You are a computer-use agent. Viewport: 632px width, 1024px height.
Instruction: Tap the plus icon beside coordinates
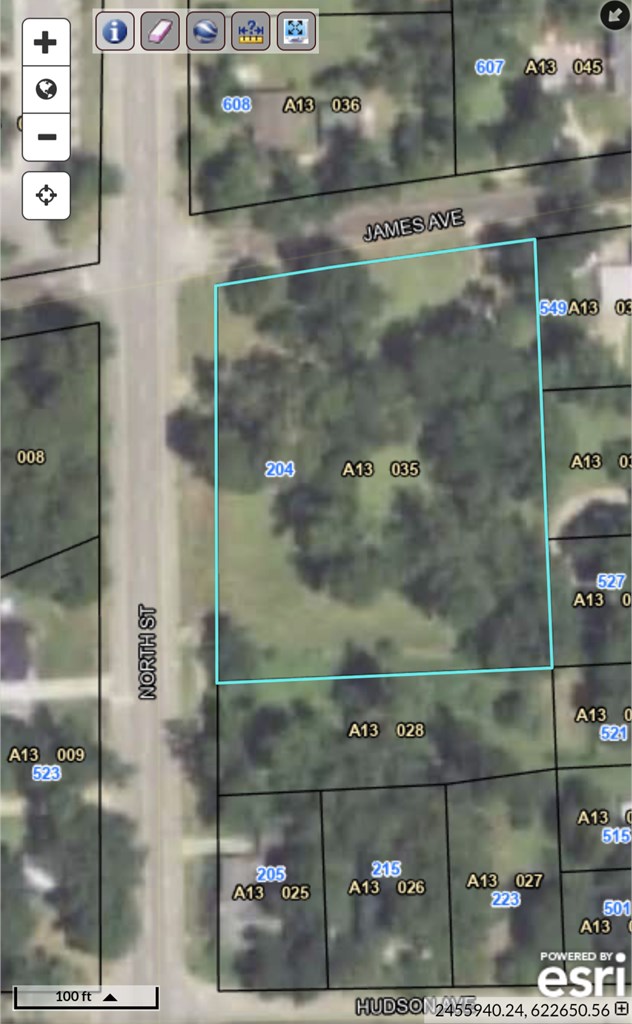tap(622, 1010)
